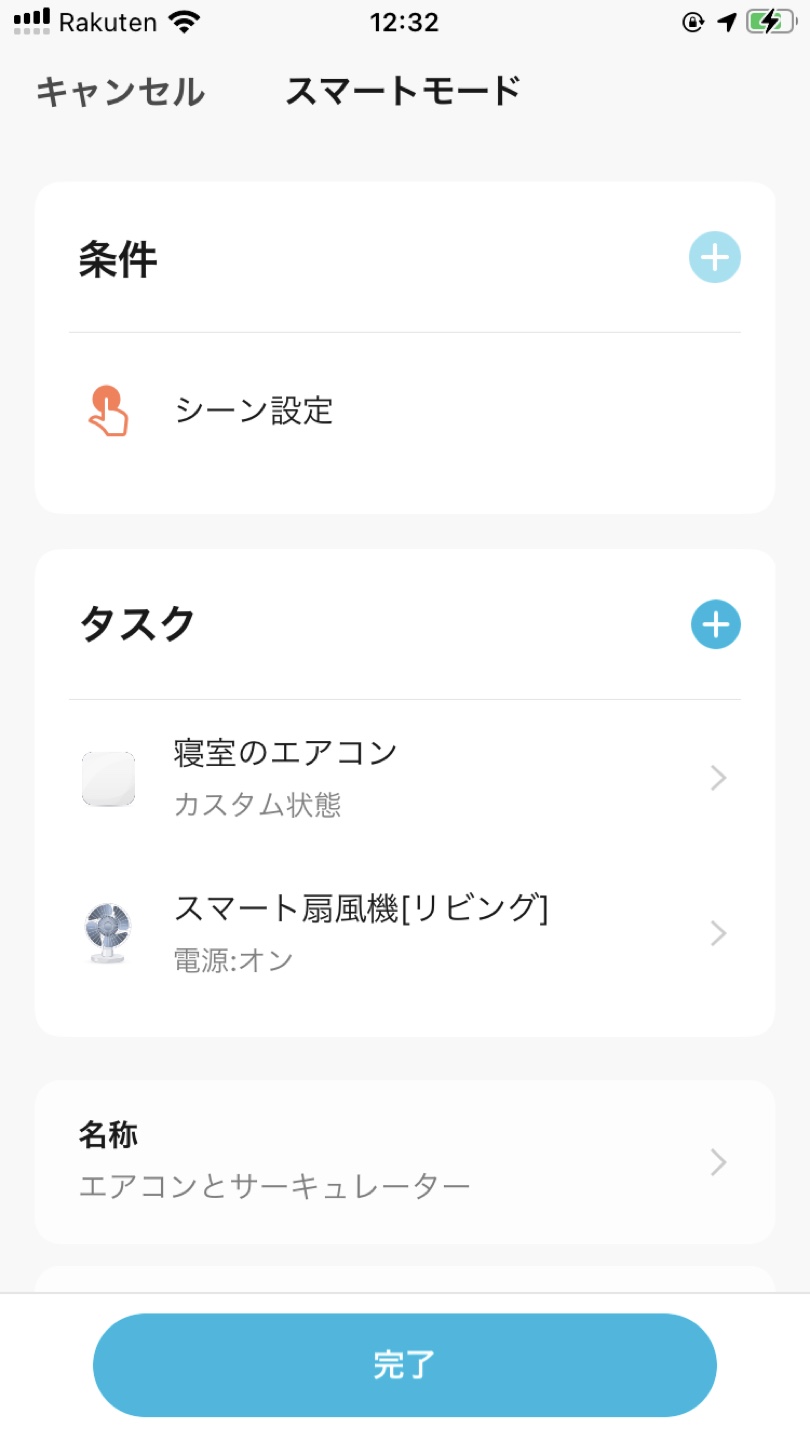Tap 完了 to finish setup

tap(405, 1364)
